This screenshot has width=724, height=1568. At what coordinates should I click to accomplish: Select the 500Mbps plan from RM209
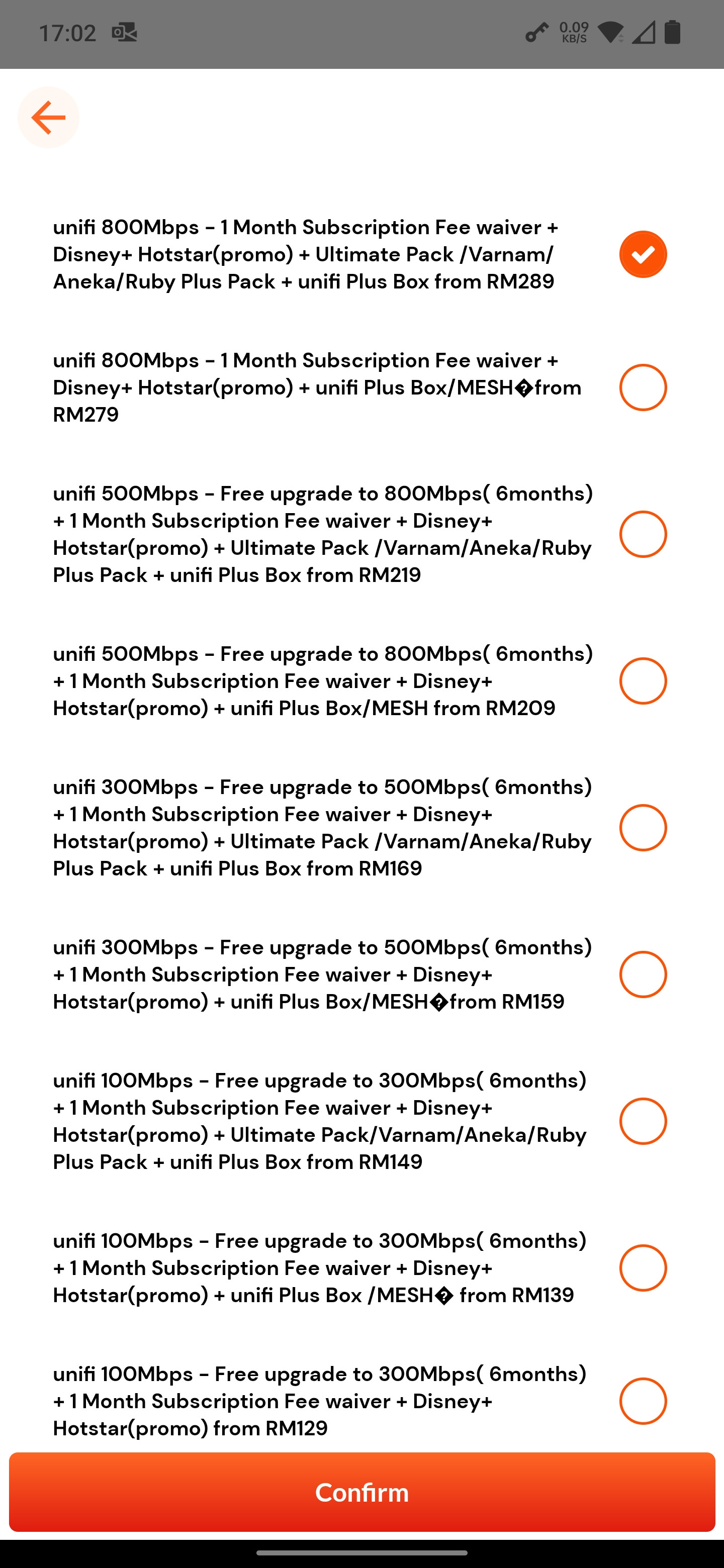(x=643, y=681)
